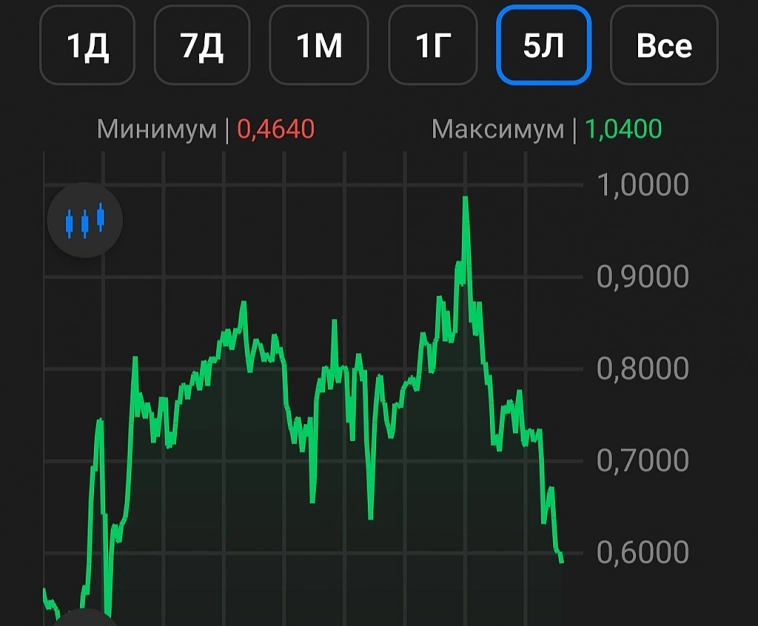Select the 5Л period tab
This screenshot has height=626, width=758.
coord(544,46)
